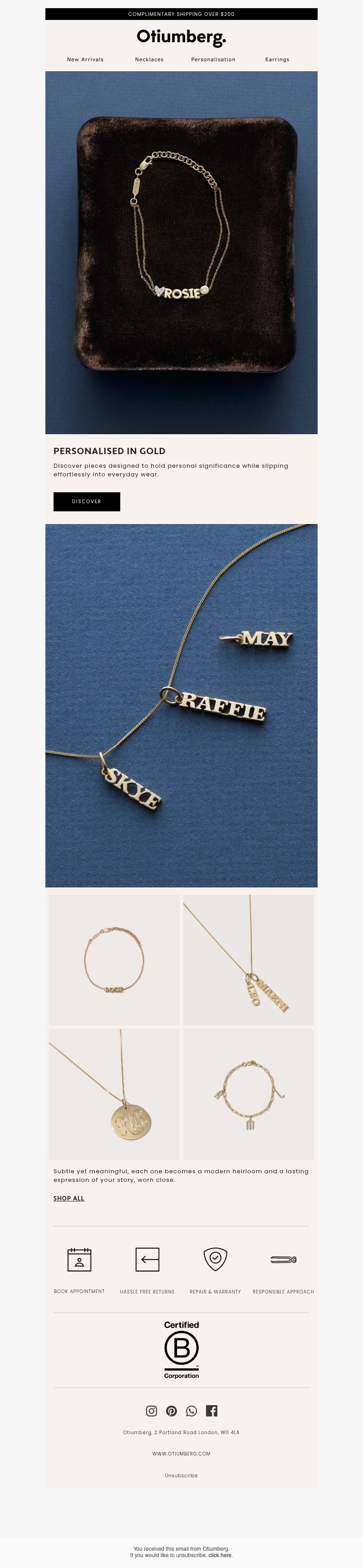Browse the Earrings category
363x1568 pixels.
coord(277,59)
